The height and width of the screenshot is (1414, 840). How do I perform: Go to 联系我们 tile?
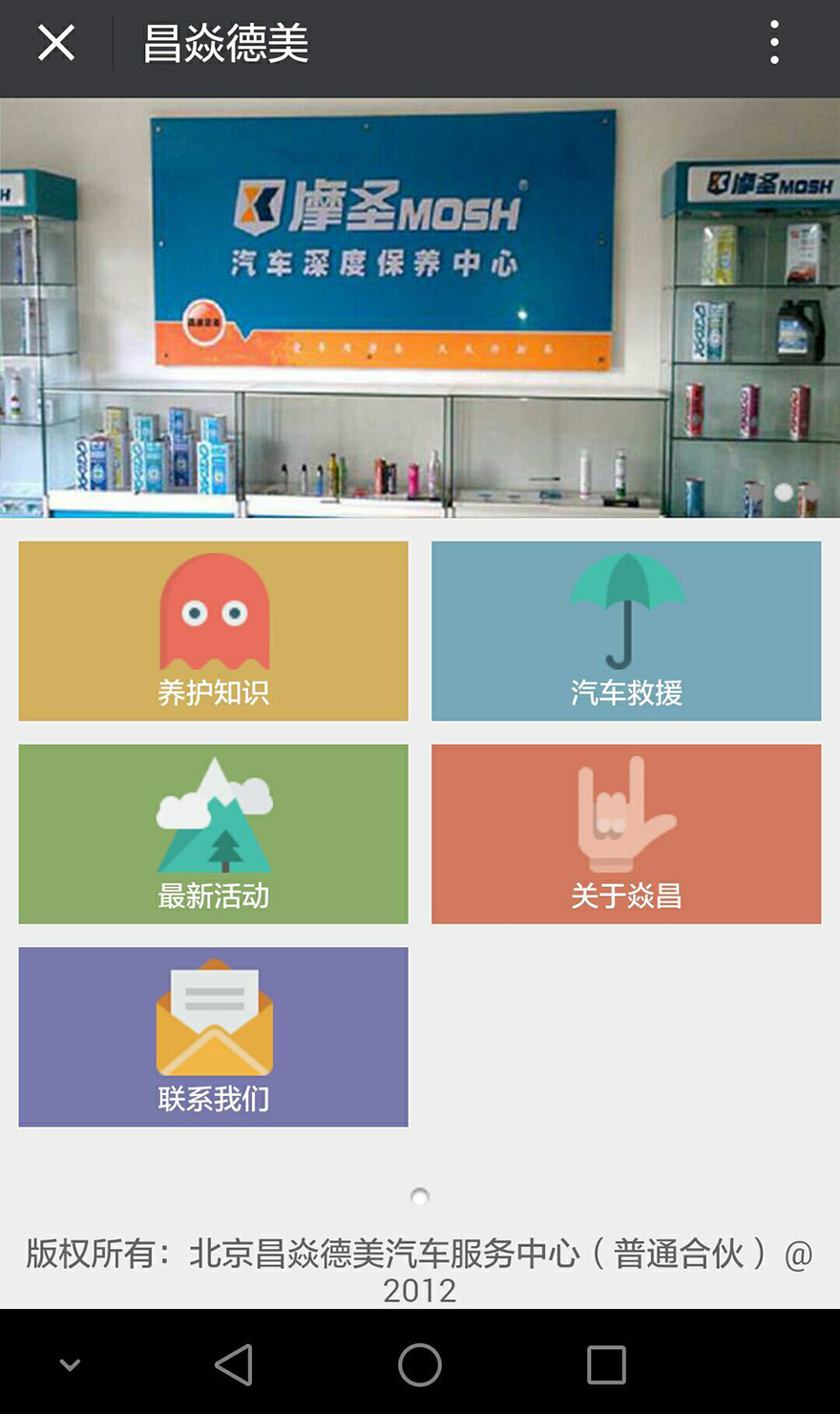(x=213, y=1036)
